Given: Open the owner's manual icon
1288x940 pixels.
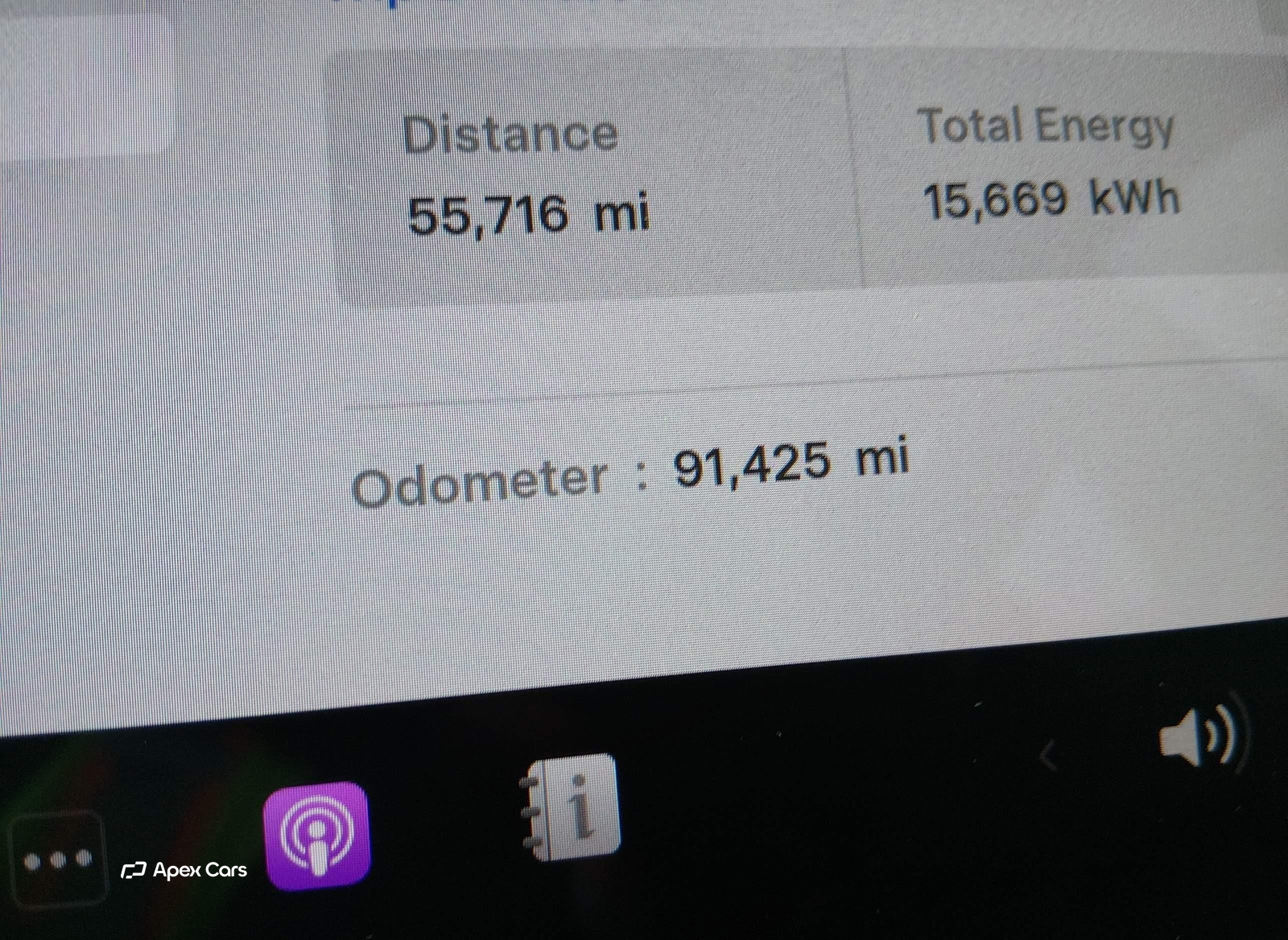Looking at the screenshot, I should tap(573, 807).
